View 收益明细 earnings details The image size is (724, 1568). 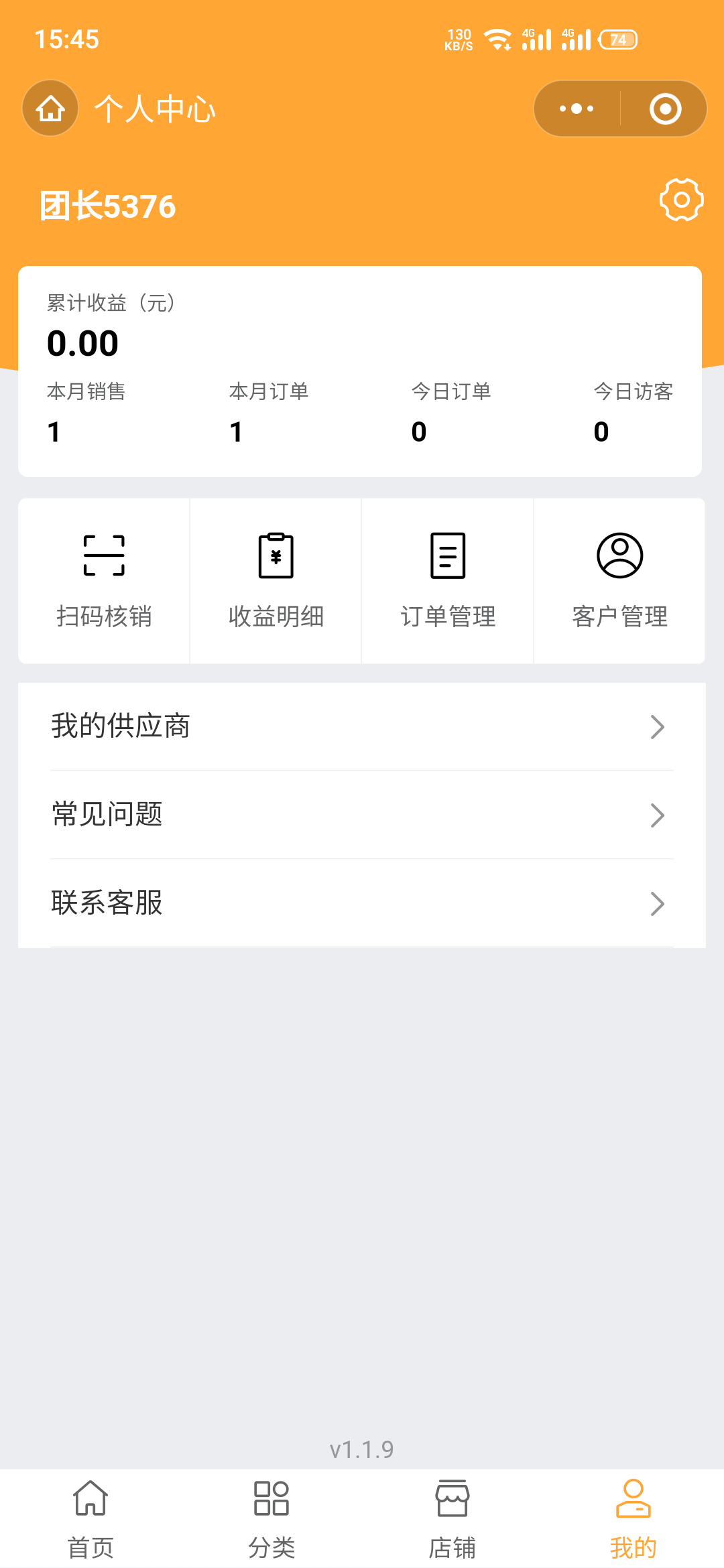(276, 581)
